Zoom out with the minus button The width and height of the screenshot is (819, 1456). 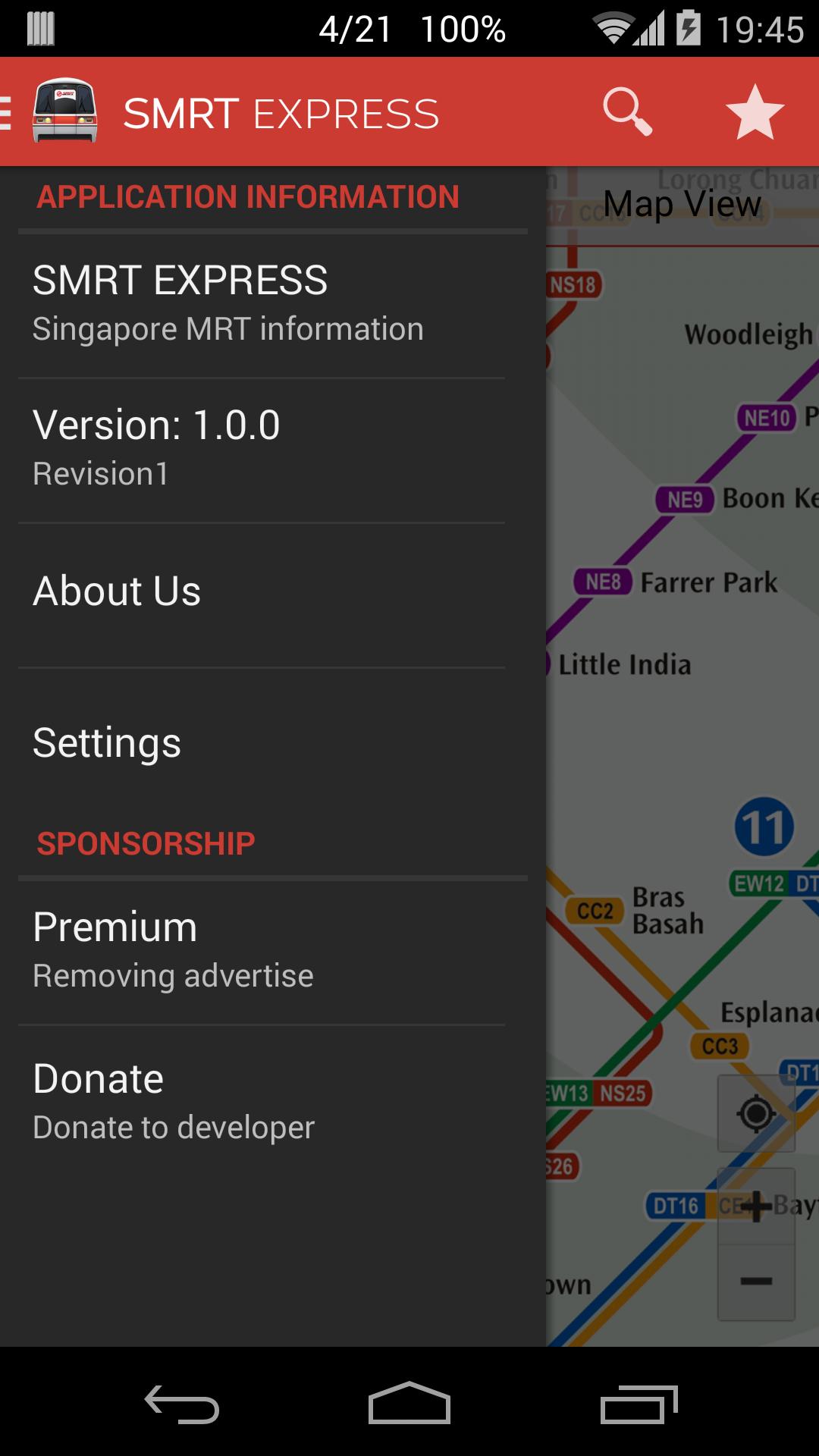(x=756, y=1282)
